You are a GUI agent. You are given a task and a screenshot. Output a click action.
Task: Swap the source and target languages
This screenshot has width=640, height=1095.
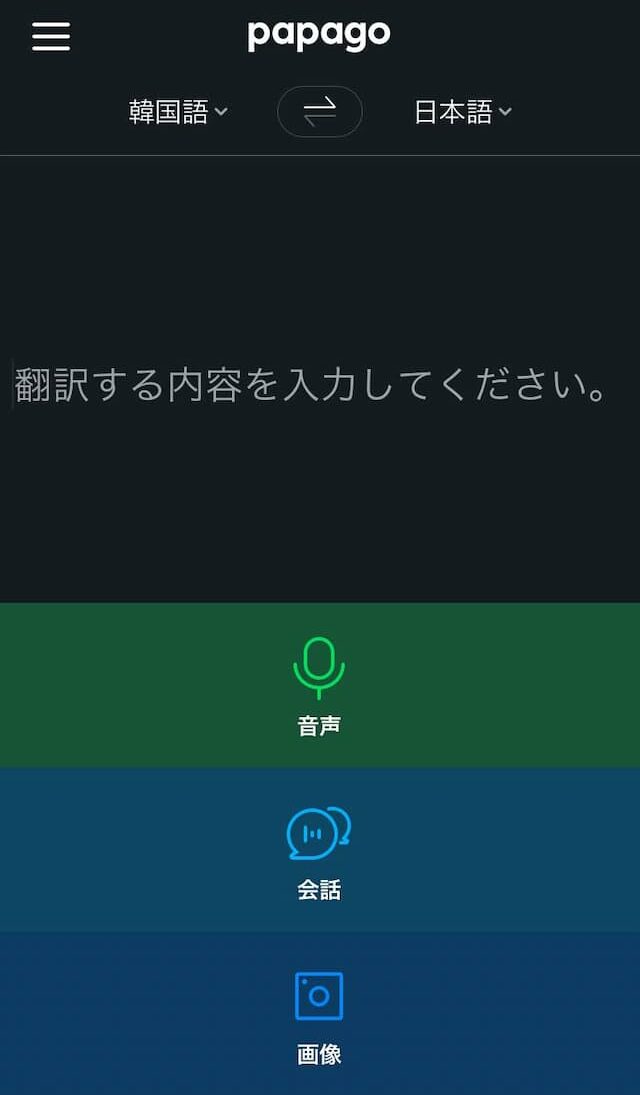tap(320, 112)
